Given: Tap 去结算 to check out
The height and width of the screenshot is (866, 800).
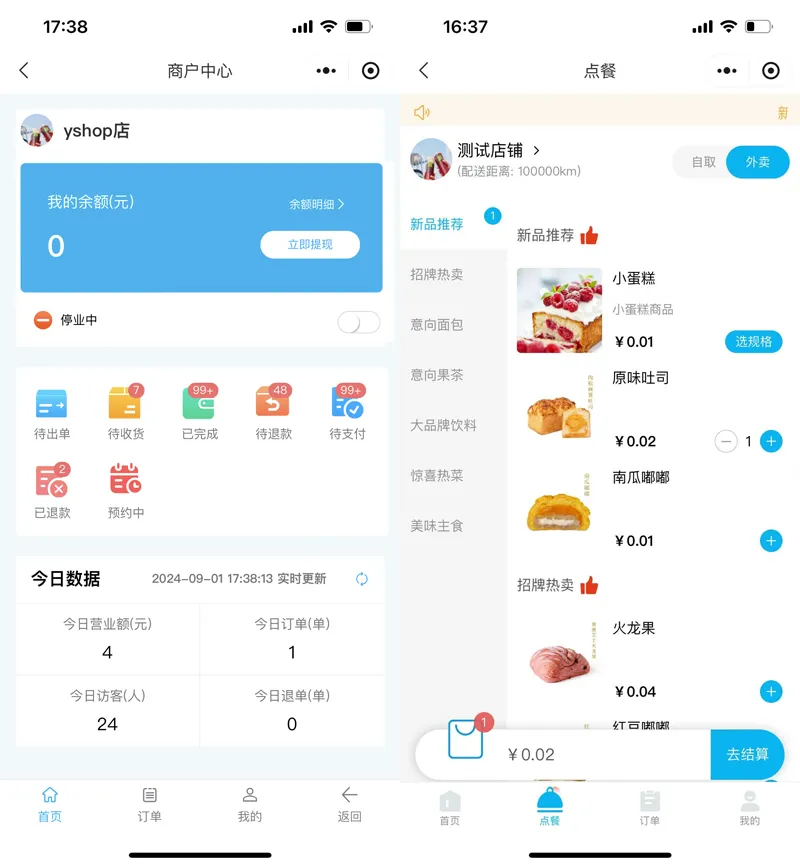Looking at the screenshot, I should point(747,754).
